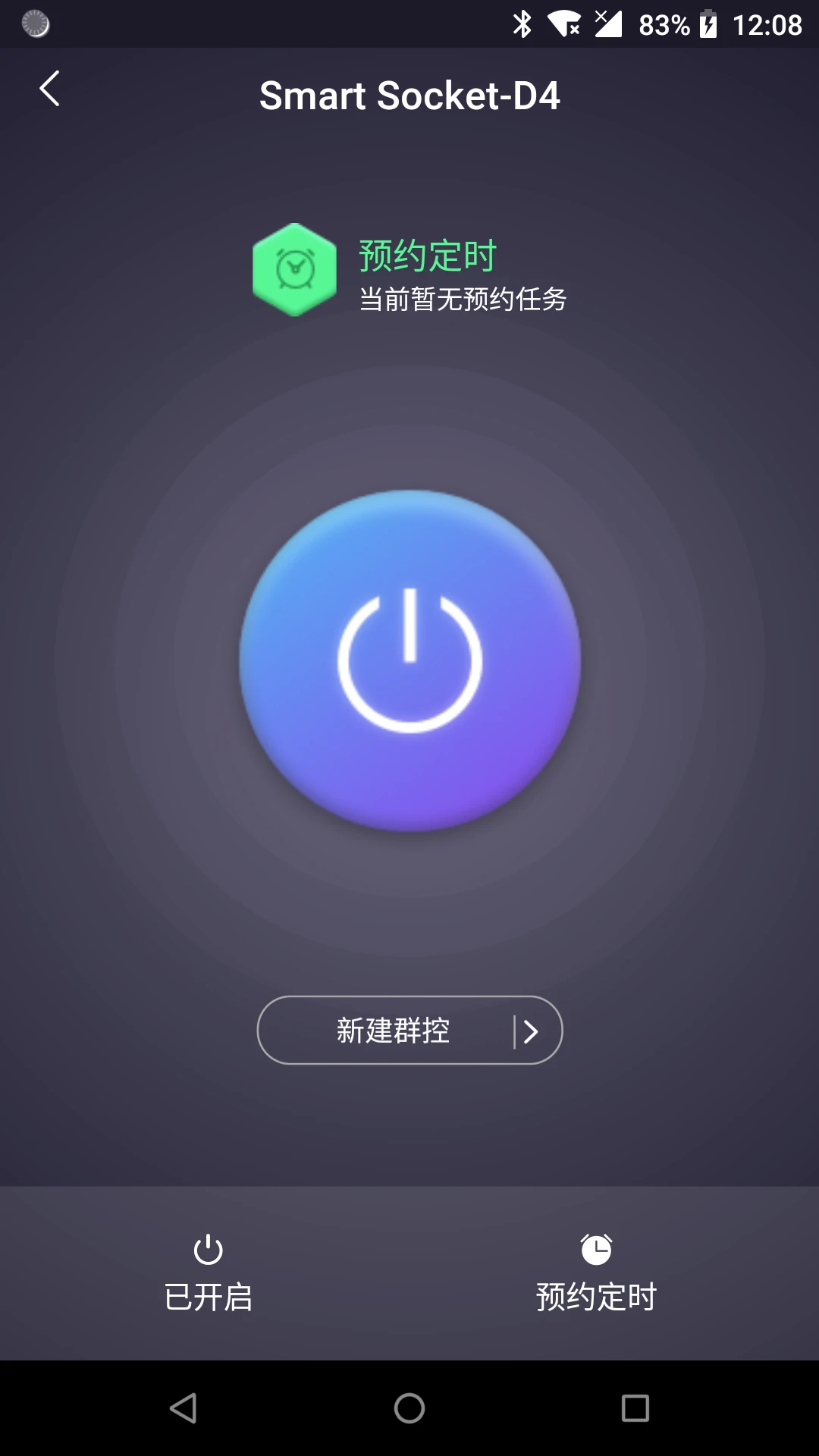Tap the 已开启 power status button
Viewport: 819px width, 1456px height.
click(209, 1272)
